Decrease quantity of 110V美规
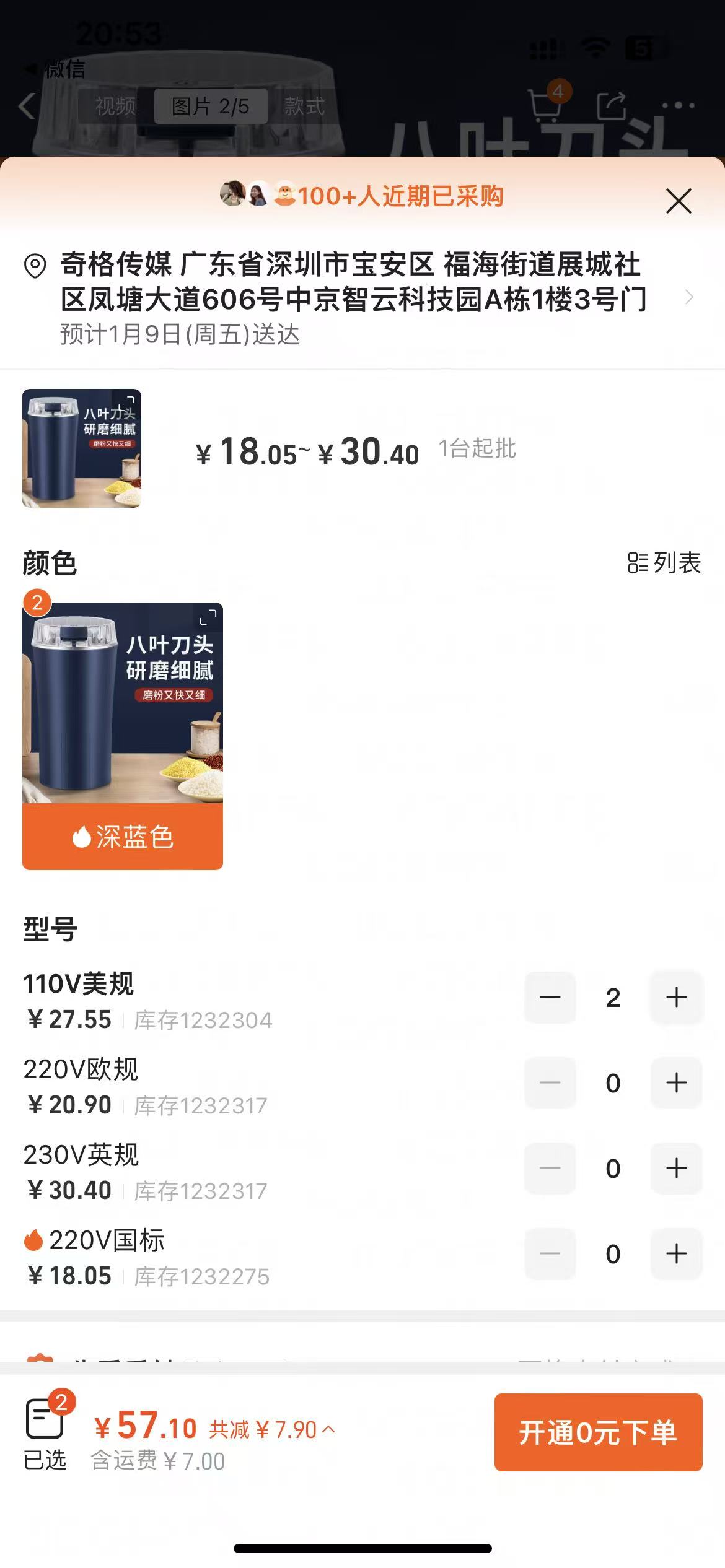The height and width of the screenshot is (1568, 725). click(x=550, y=998)
